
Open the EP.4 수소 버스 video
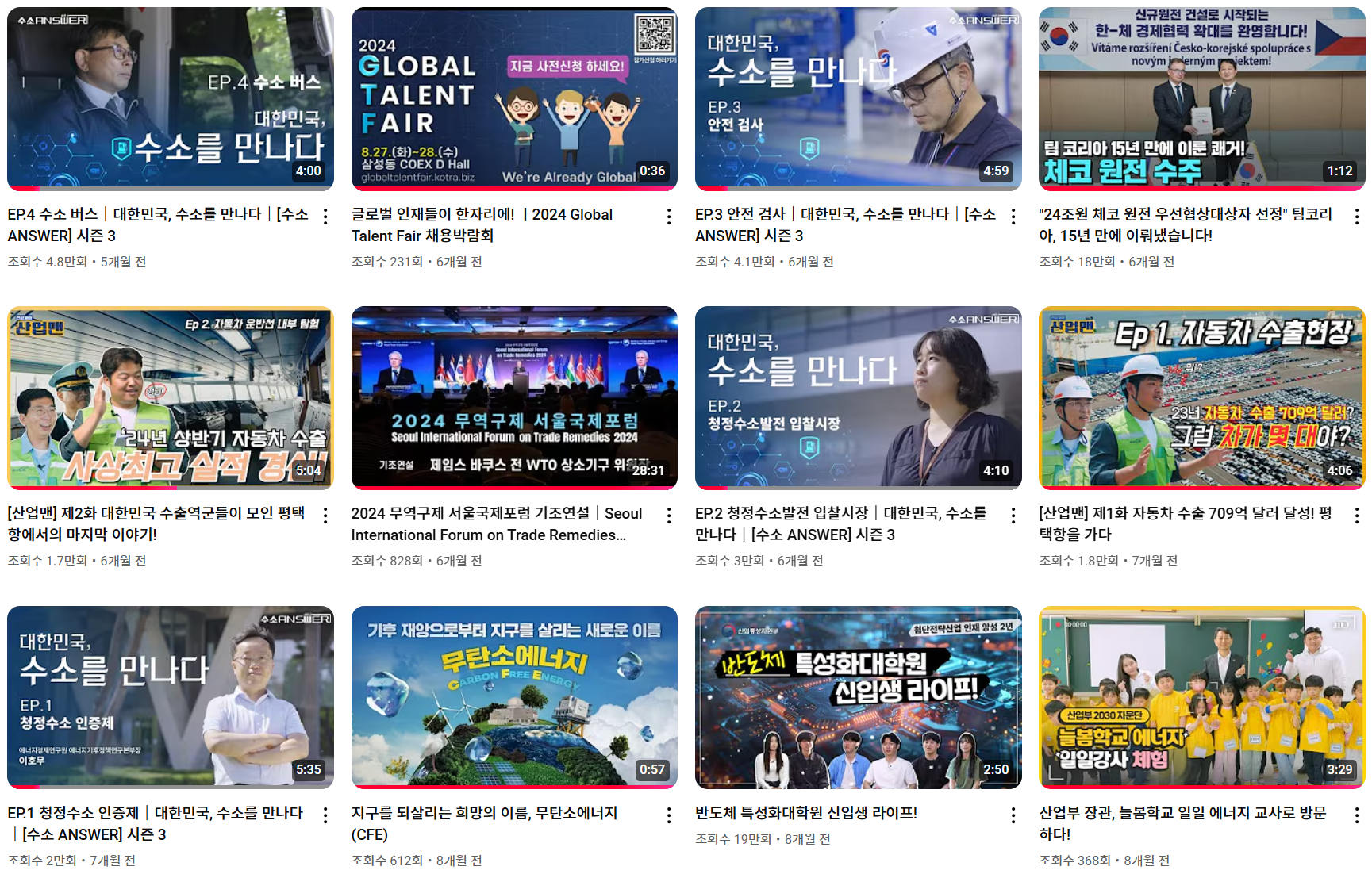coord(171,99)
